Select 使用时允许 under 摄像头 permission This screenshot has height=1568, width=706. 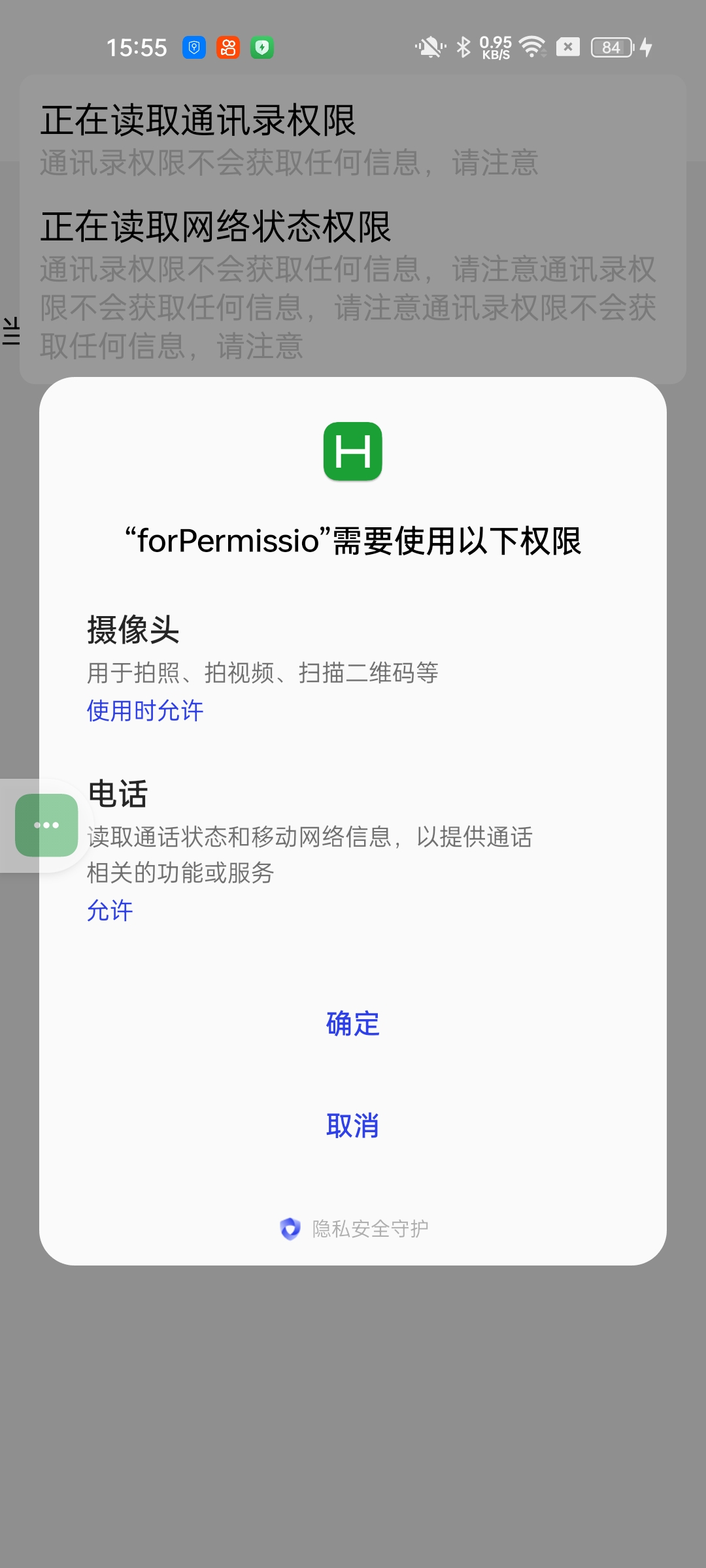pos(144,712)
